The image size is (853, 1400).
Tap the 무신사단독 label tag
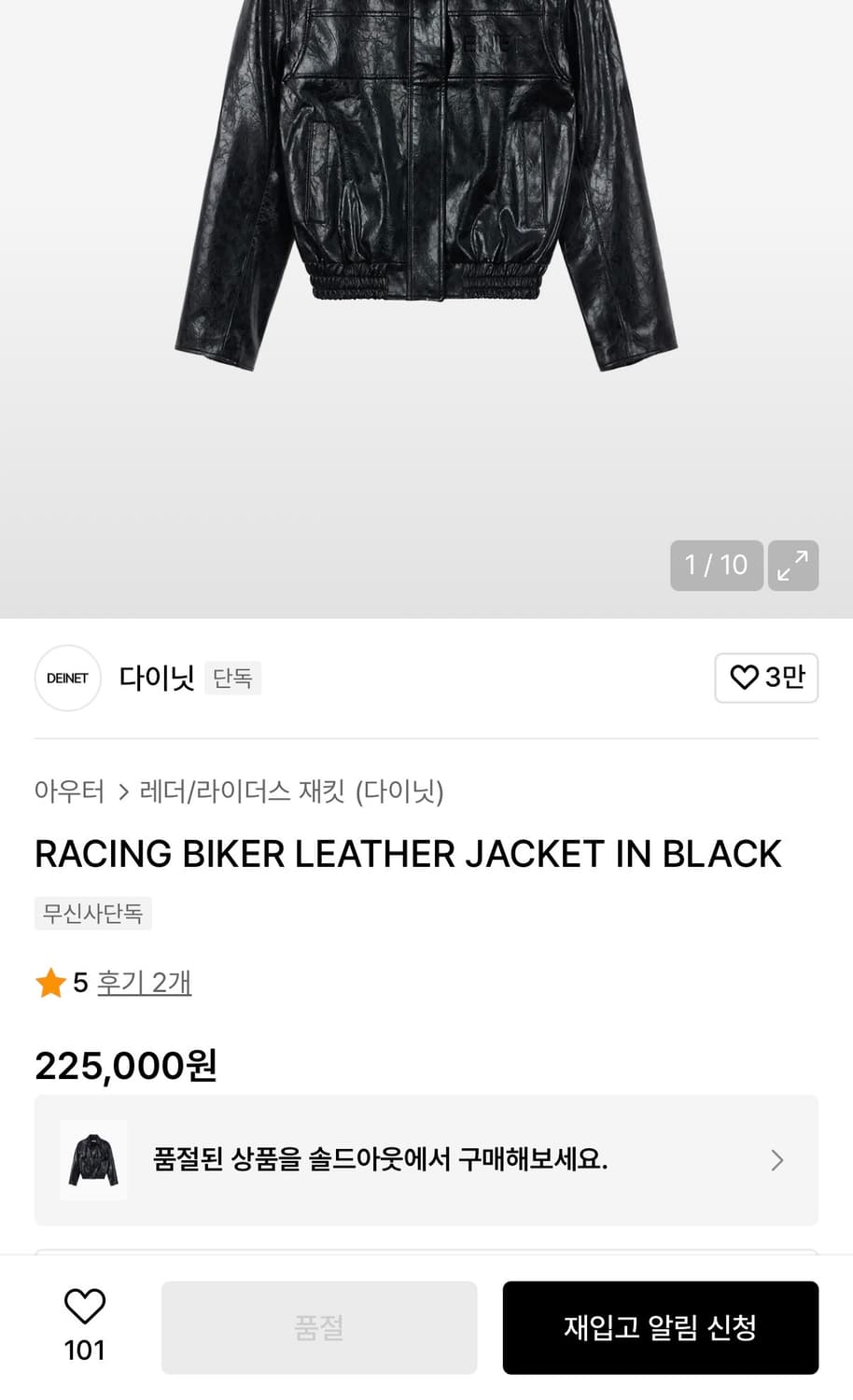click(92, 913)
